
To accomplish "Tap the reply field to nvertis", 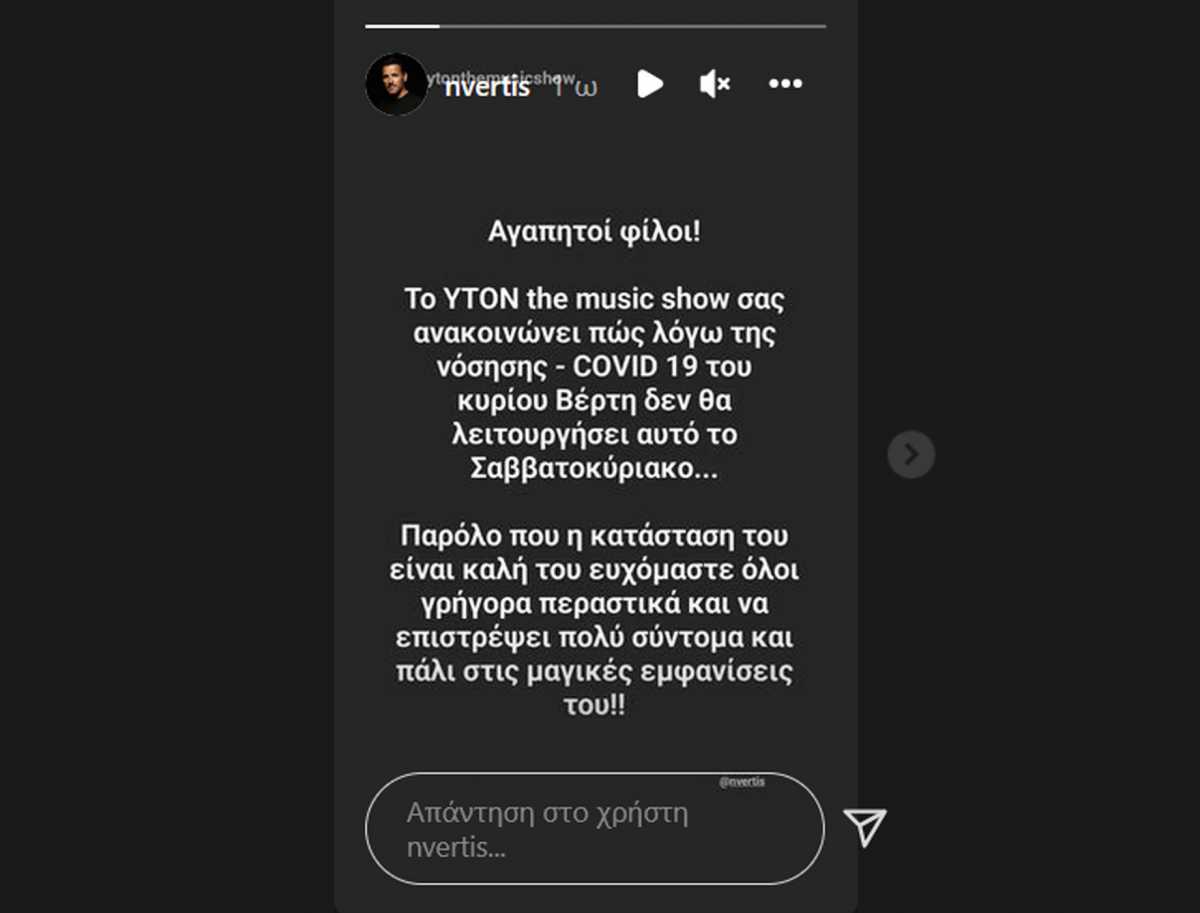I will click(x=594, y=829).
